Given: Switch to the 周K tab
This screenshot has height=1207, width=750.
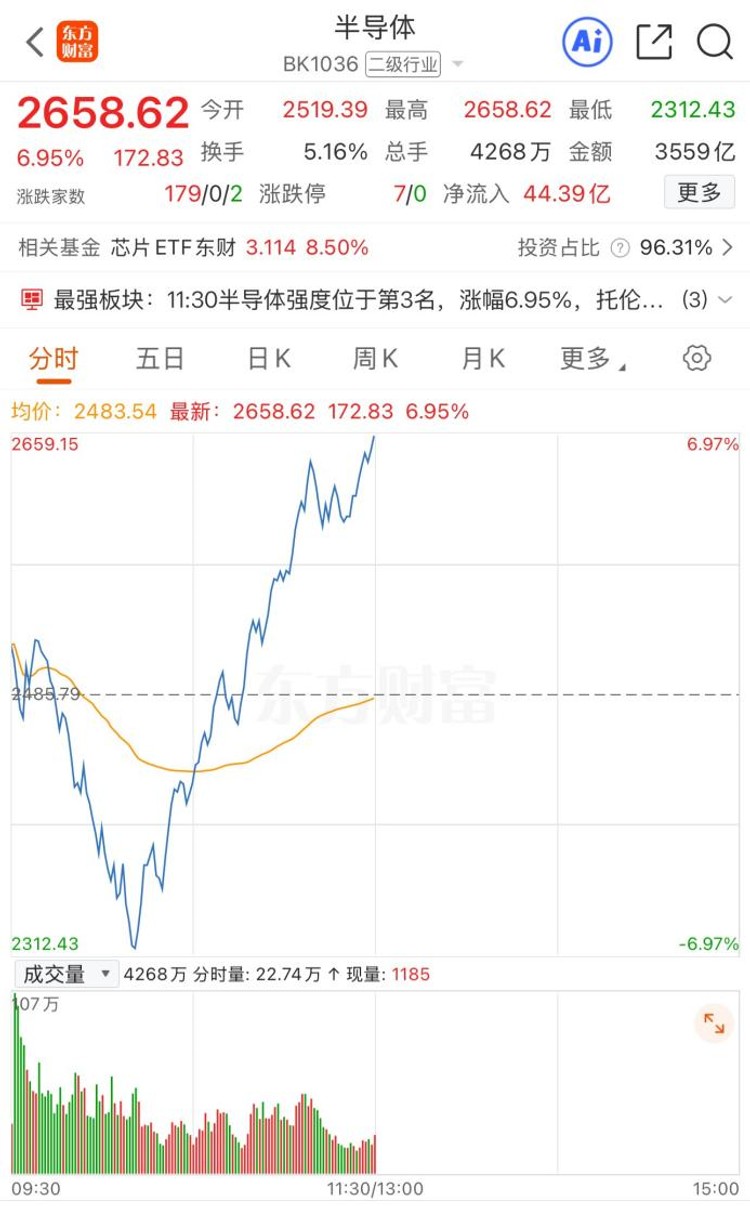Looking at the screenshot, I should 376,358.
